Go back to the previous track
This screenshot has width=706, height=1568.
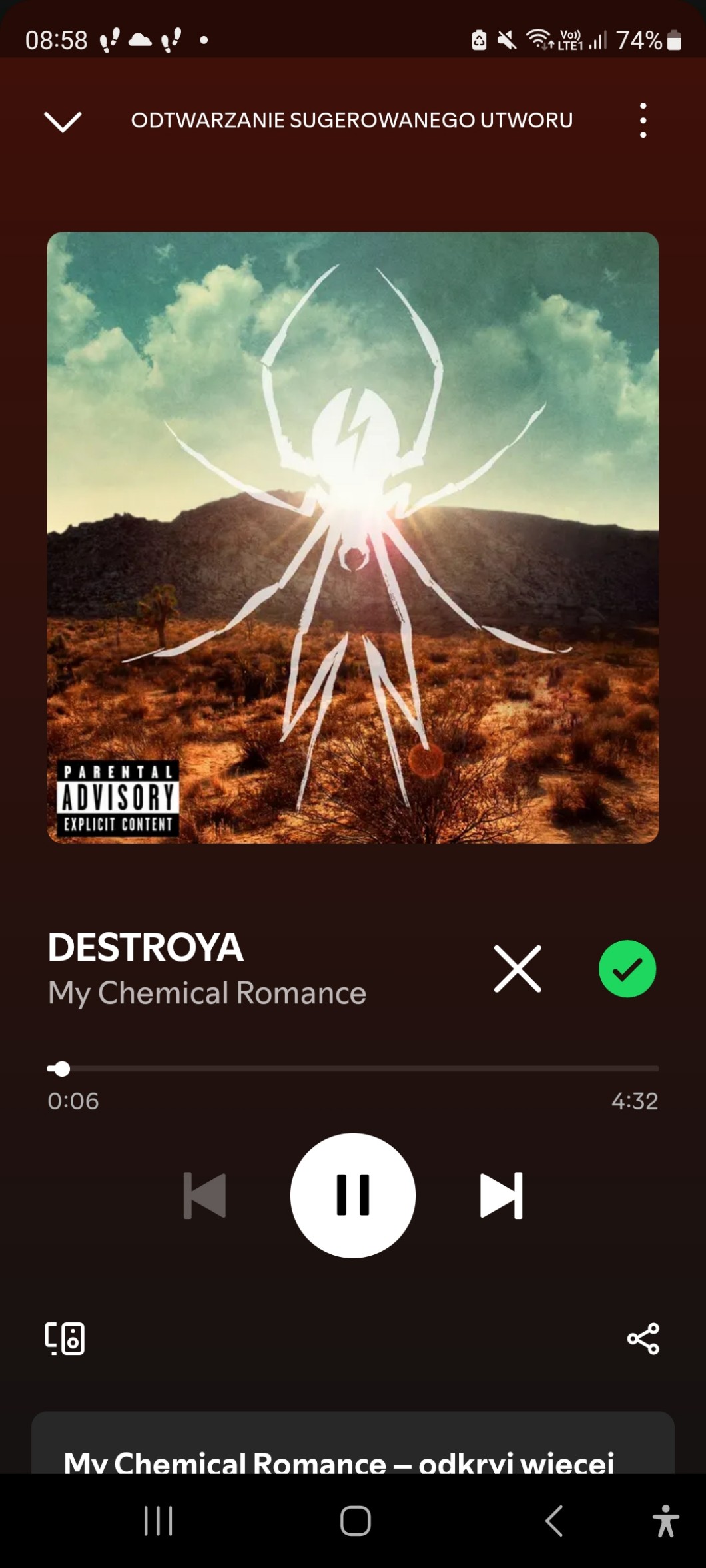204,1195
